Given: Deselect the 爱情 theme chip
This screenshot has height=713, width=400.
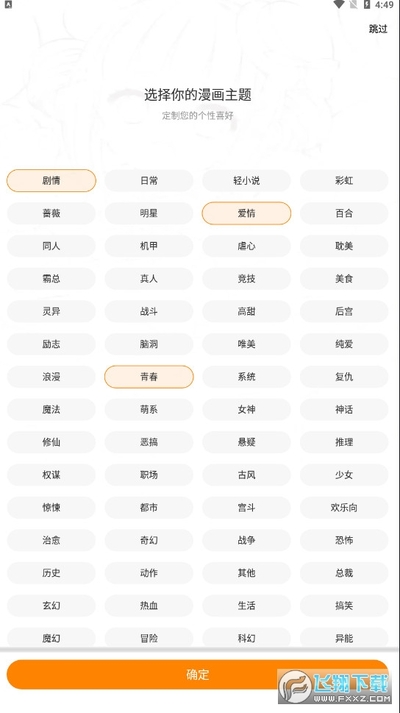Looking at the screenshot, I should 246,213.
